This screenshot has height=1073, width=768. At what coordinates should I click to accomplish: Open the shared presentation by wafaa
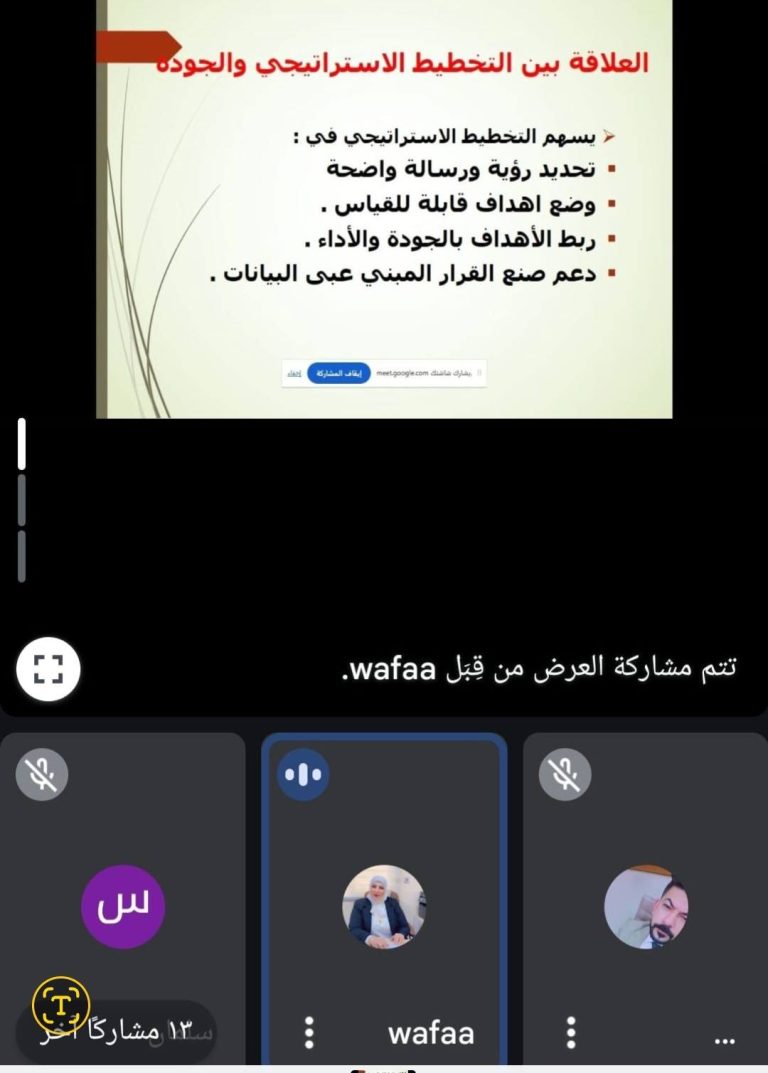point(384,210)
